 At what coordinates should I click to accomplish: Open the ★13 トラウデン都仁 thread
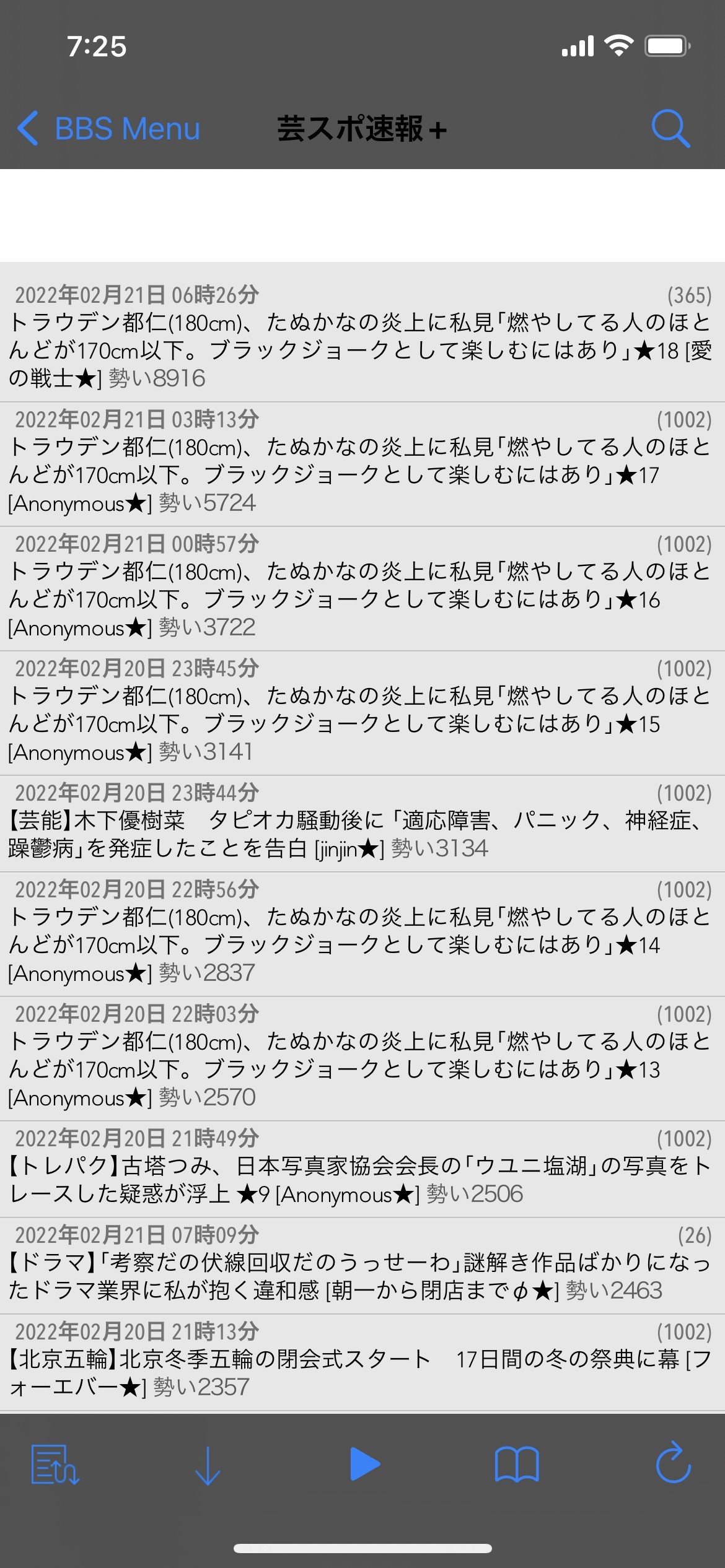pyautogui.click(x=362, y=1056)
